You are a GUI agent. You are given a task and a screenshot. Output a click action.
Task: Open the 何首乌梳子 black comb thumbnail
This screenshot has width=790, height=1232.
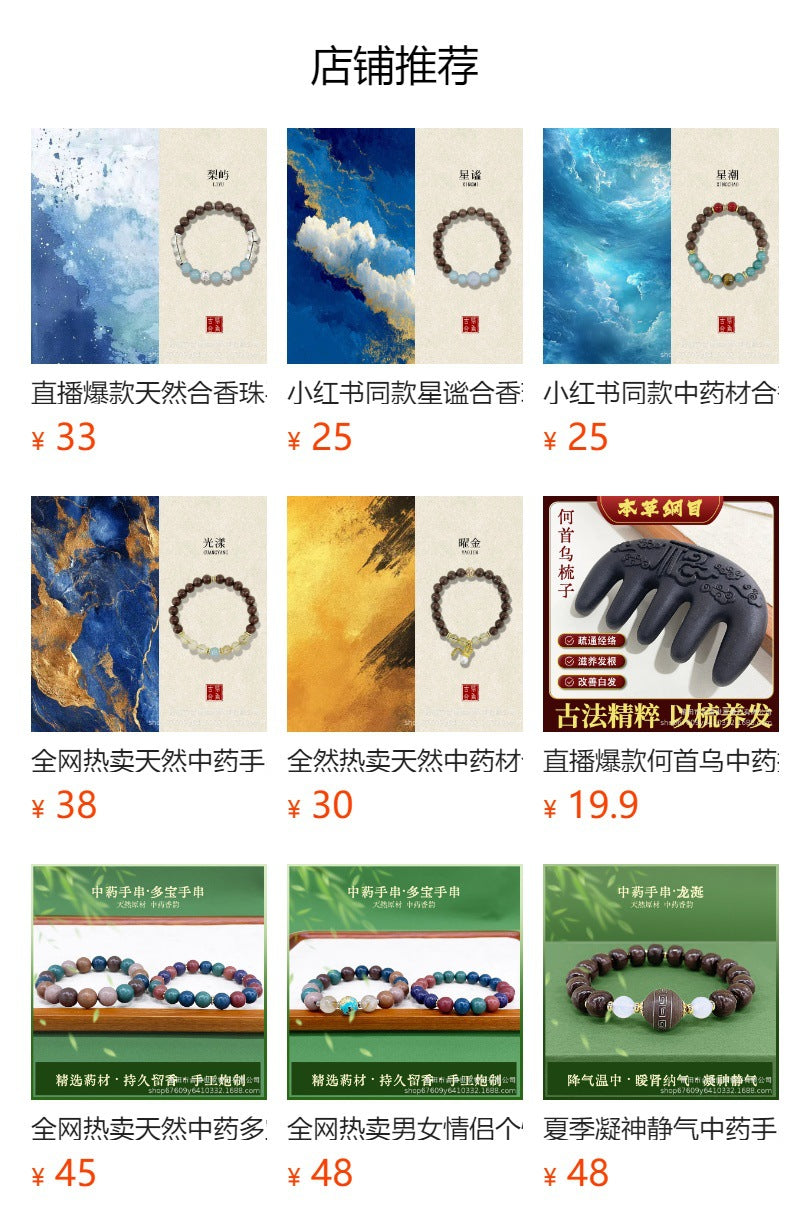click(x=660, y=612)
